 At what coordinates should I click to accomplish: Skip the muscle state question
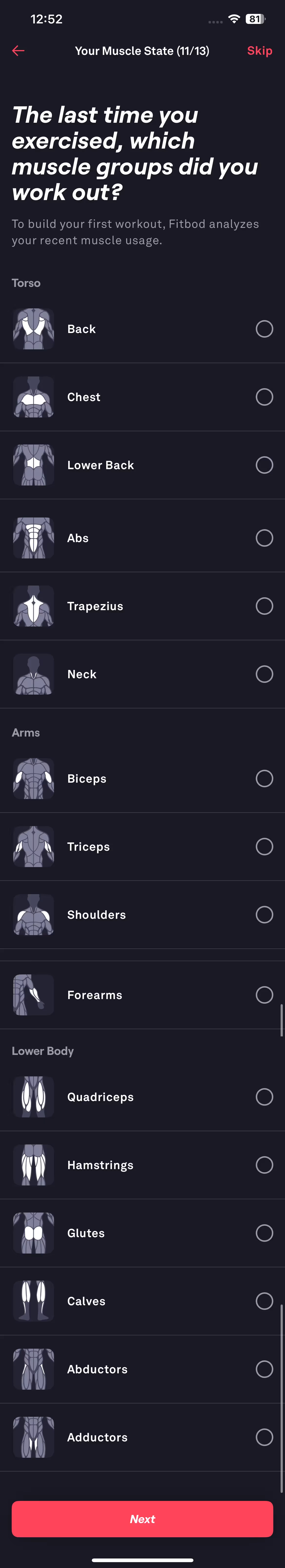pos(259,51)
